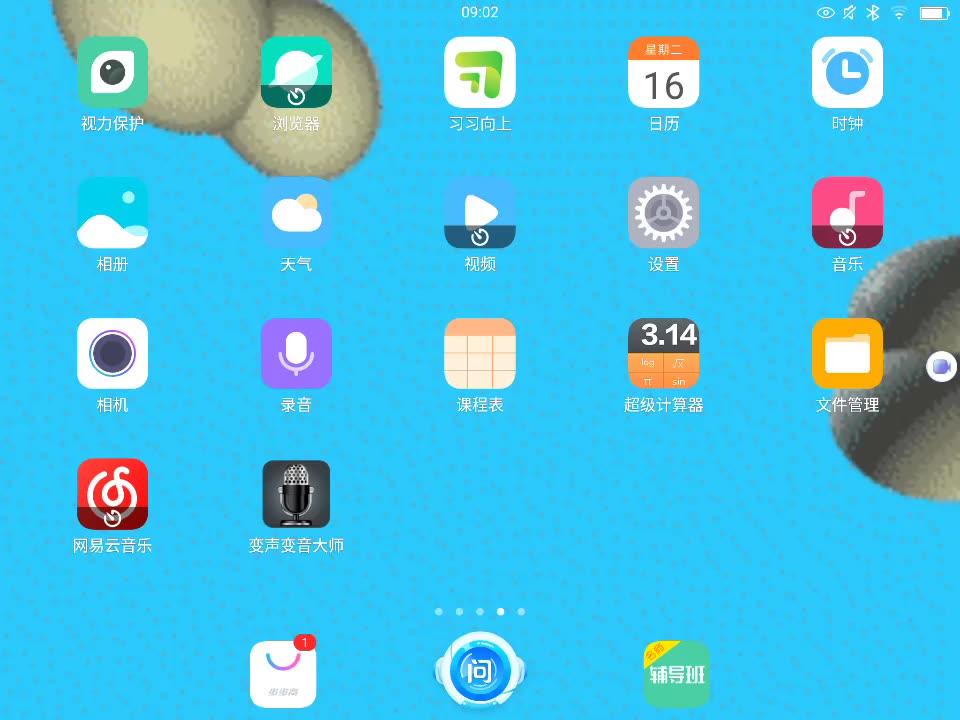Open 文件管理 file manager
960x720 pixels.
pos(847,353)
